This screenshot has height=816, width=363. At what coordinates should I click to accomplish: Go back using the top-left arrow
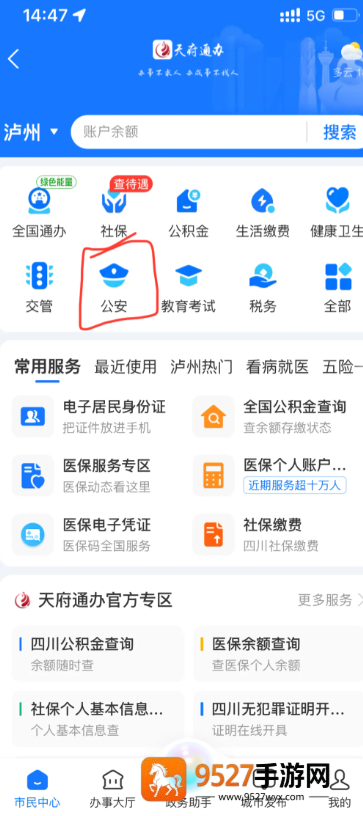(14, 59)
